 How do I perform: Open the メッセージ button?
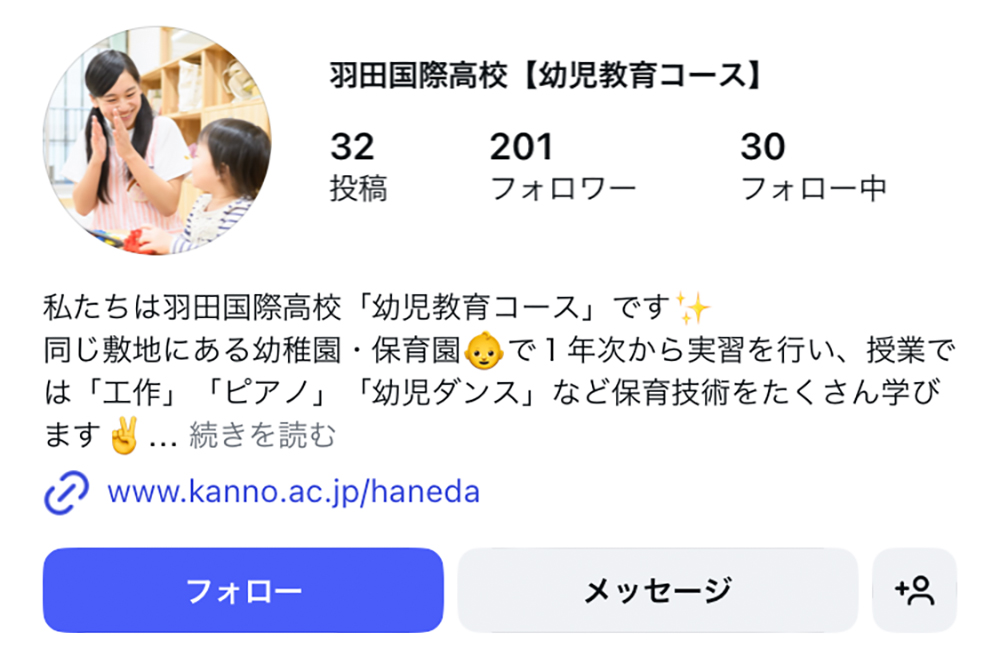(x=657, y=590)
